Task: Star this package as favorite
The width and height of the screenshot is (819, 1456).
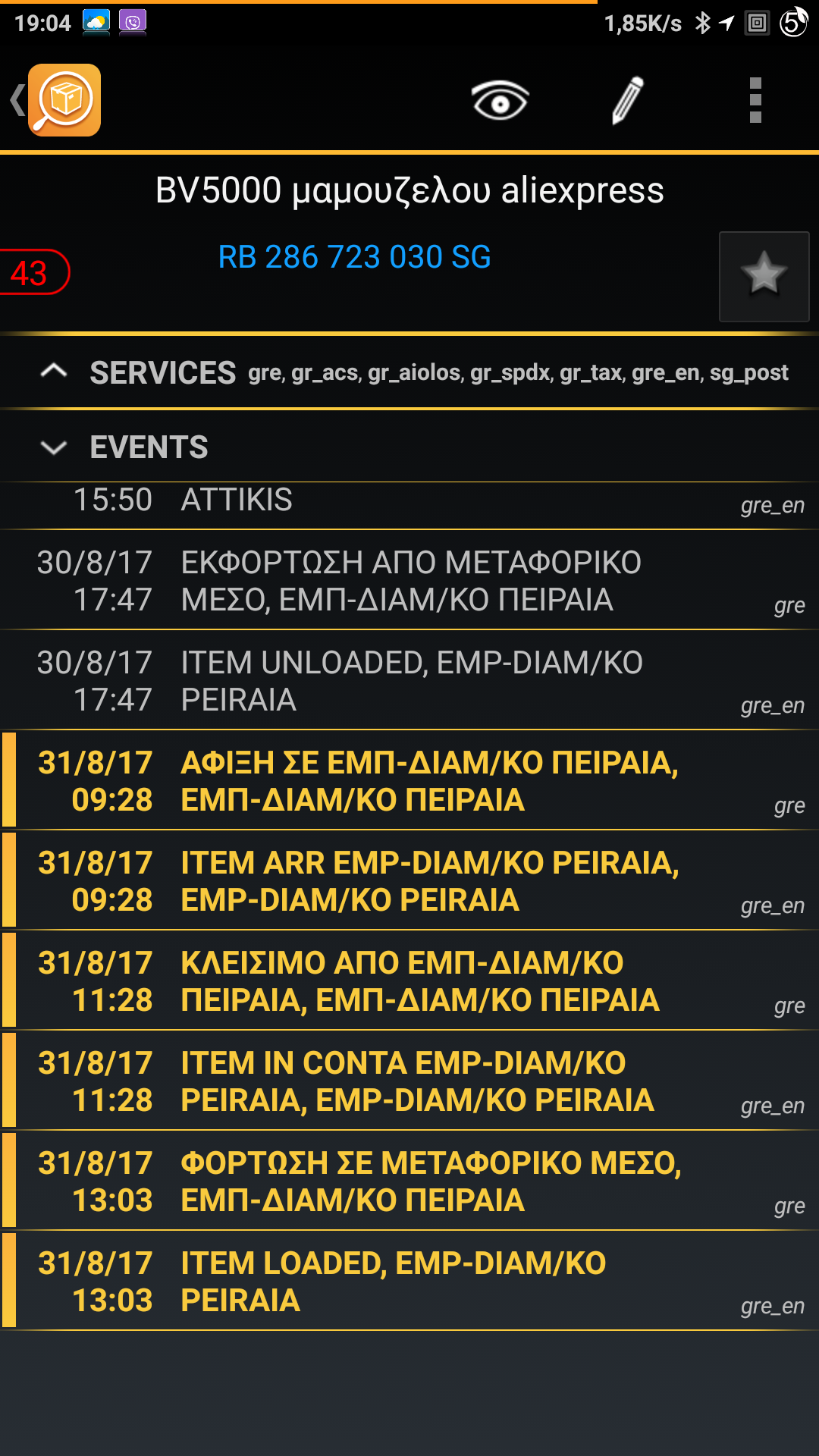Action: (x=764, y=276)
